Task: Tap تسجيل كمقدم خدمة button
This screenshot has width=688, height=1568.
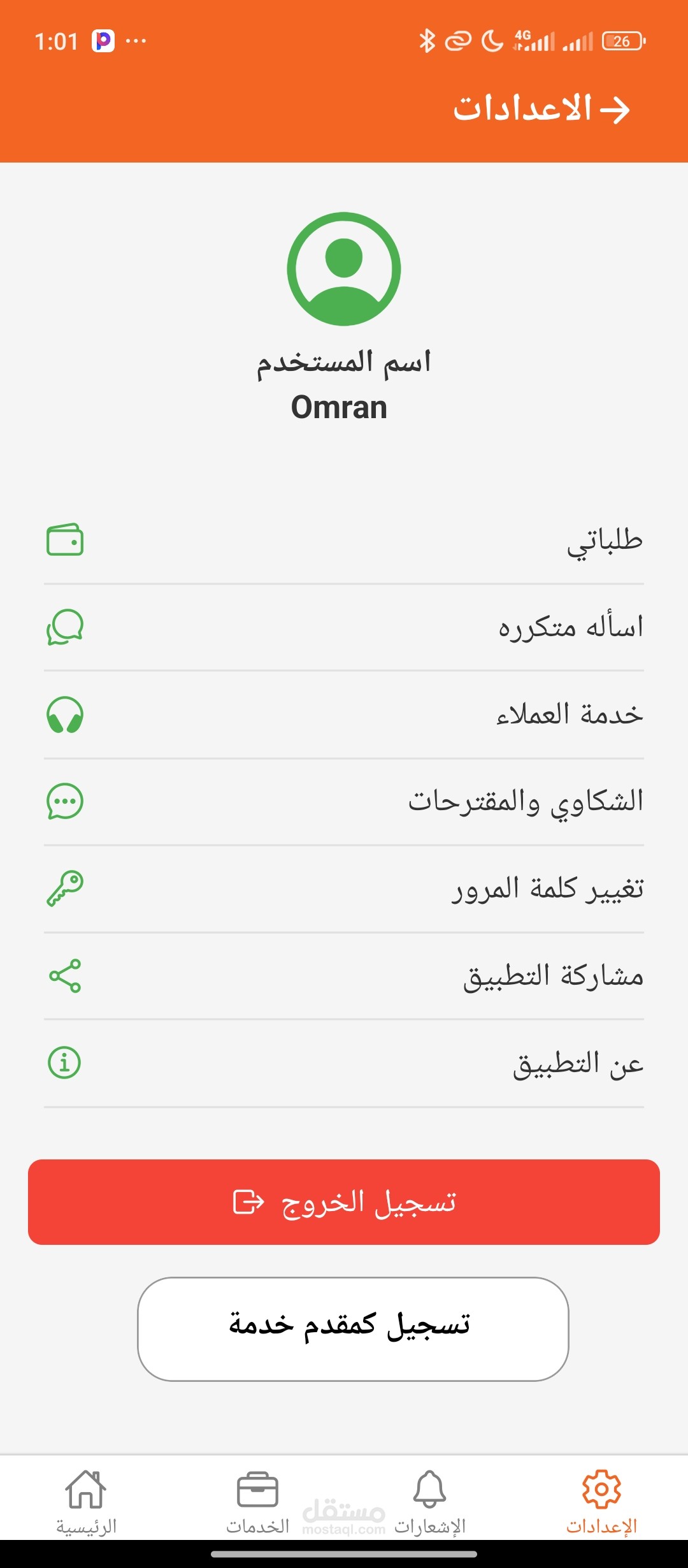Action: tap(353, 1329)
